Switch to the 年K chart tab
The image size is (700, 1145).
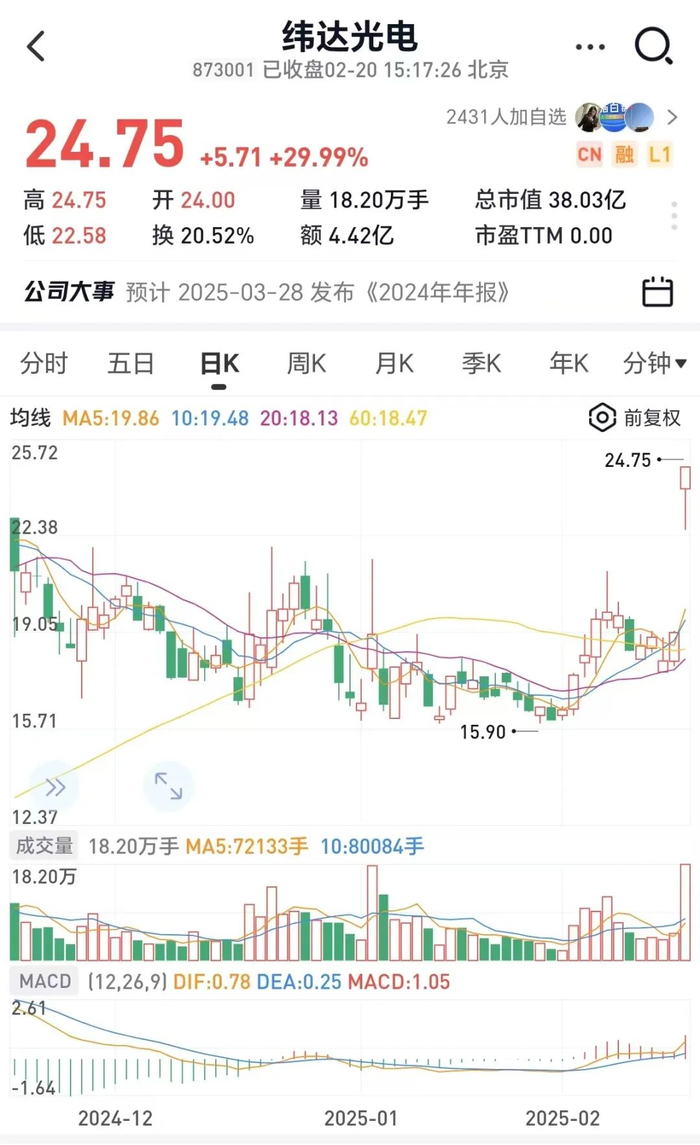point(569,363)
